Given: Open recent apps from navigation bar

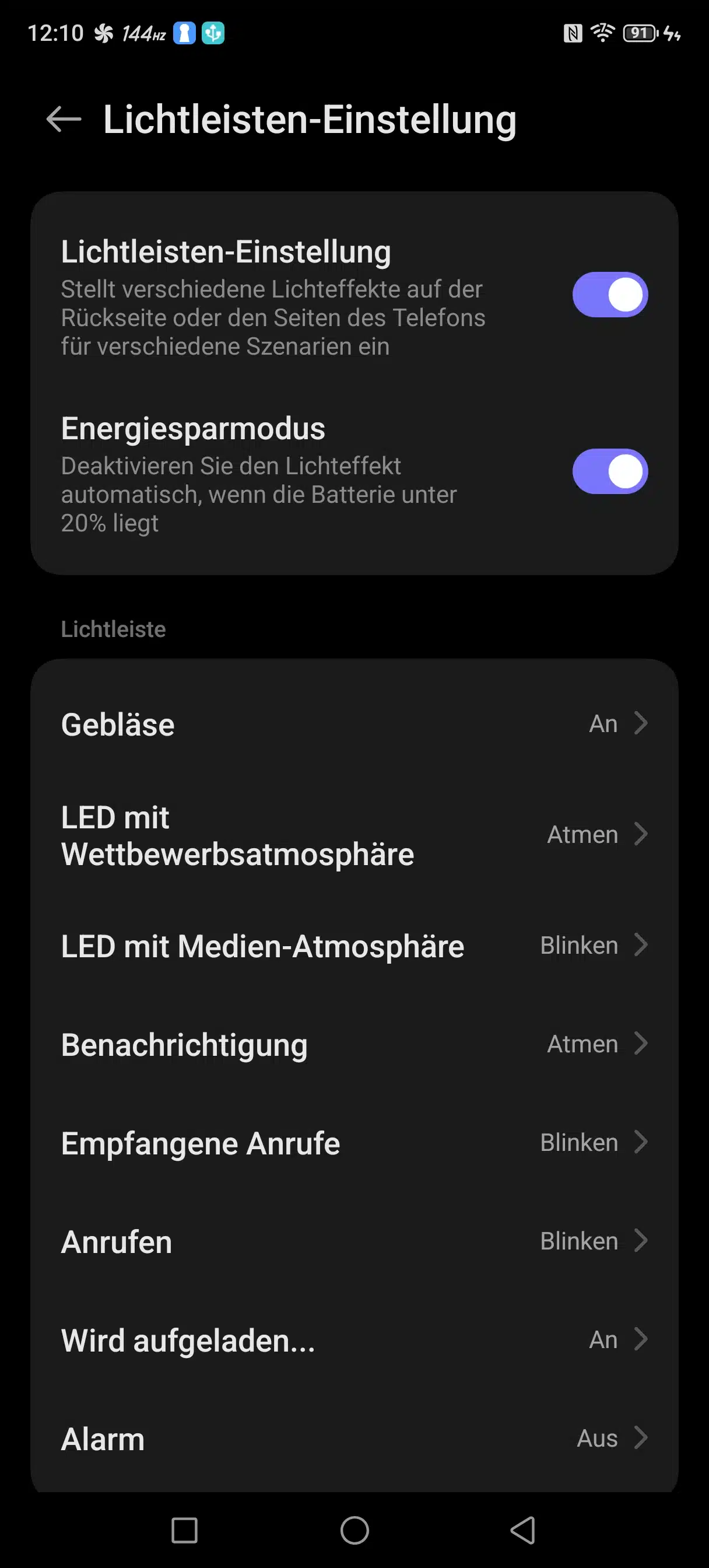Looking at the screenshot, I should tap(184, 1529).
